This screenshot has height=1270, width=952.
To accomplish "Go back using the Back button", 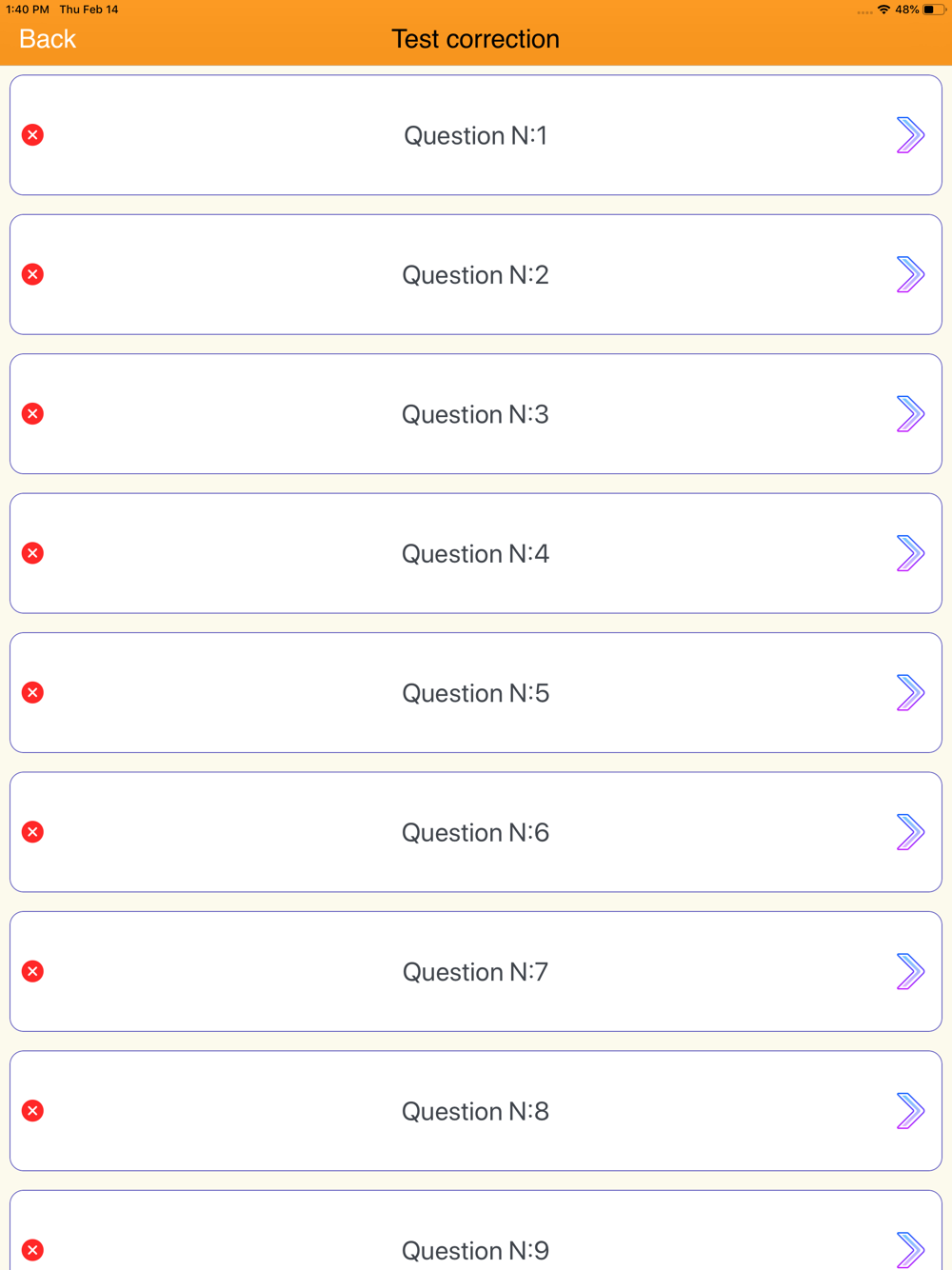I will 48,39.
